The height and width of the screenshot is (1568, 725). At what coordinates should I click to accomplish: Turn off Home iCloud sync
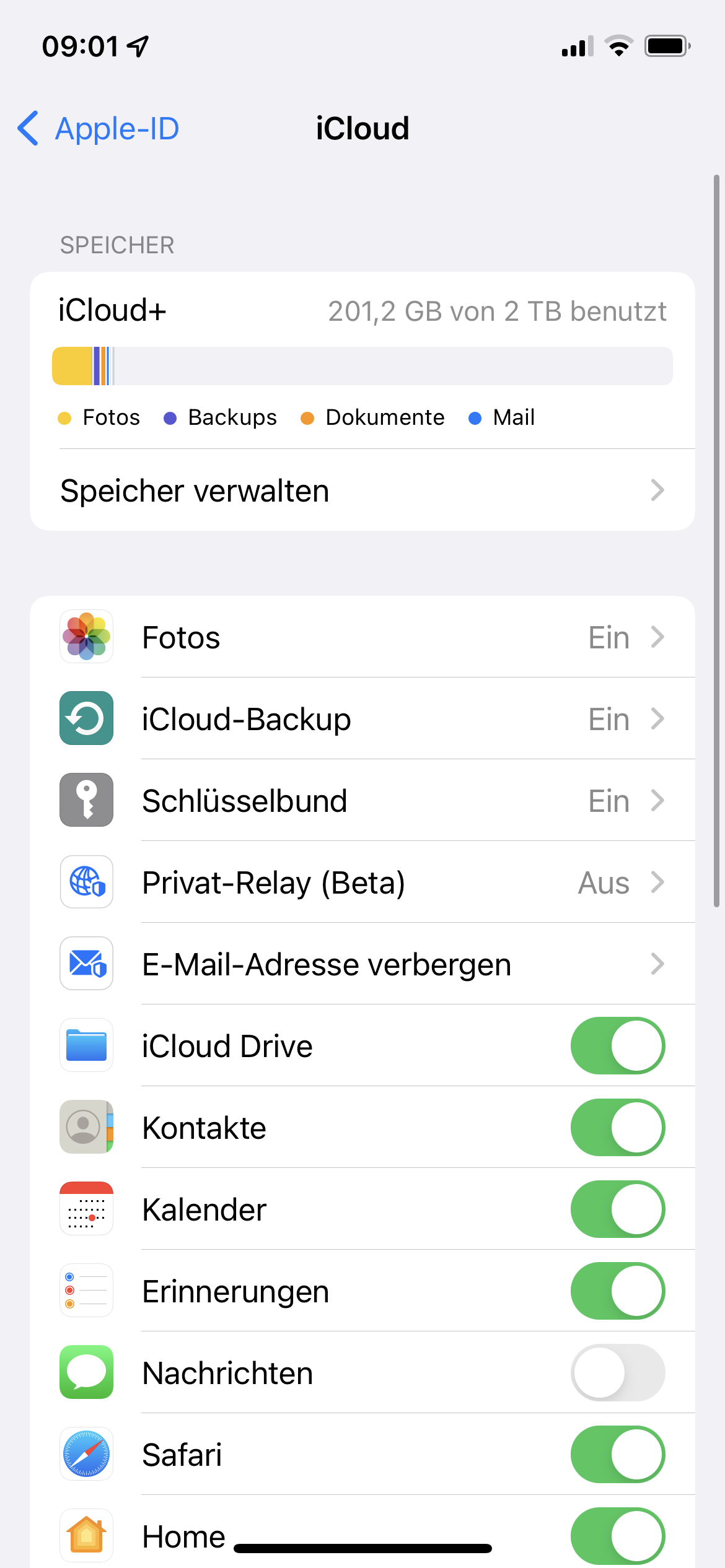pos(617,1535)
